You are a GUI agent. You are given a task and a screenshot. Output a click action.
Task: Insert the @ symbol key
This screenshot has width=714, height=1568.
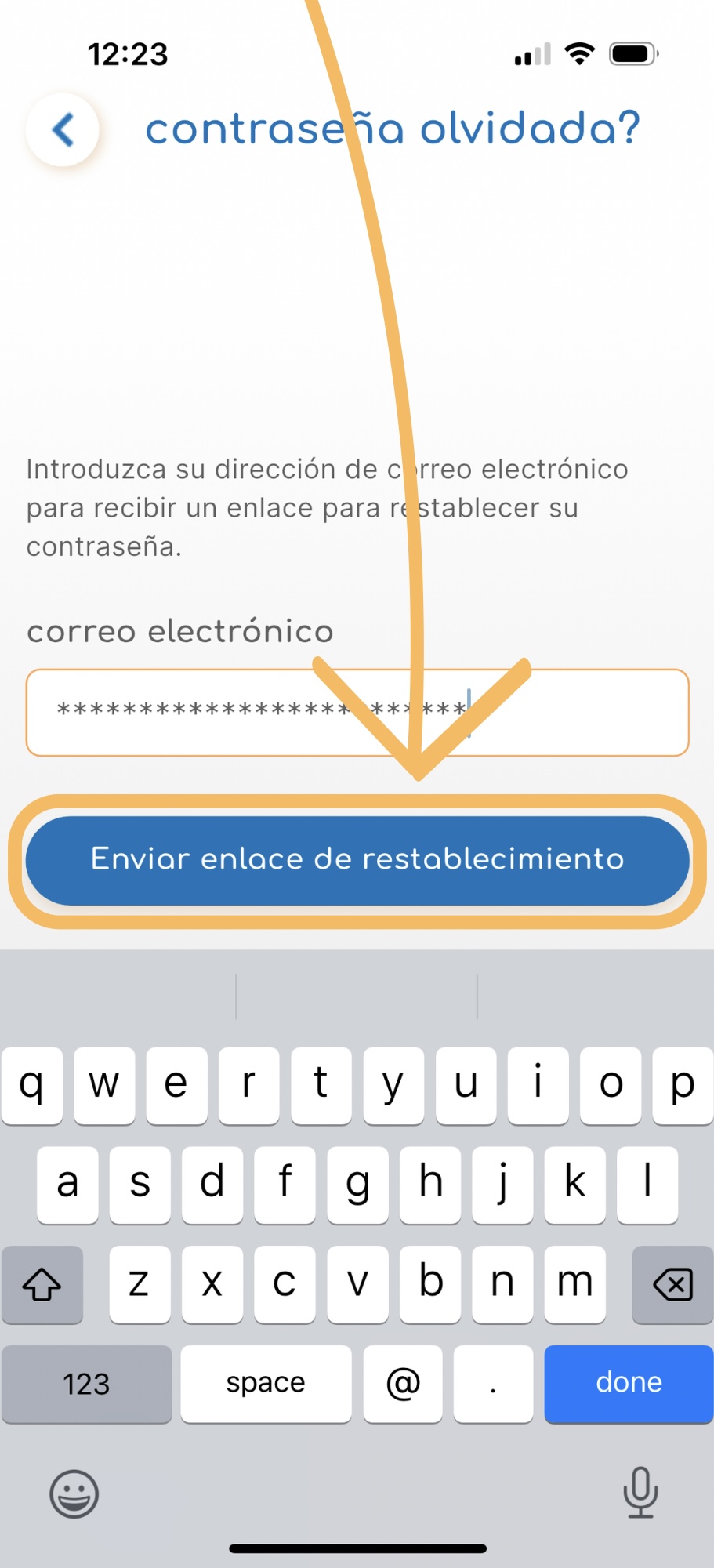click(403, 1383)
